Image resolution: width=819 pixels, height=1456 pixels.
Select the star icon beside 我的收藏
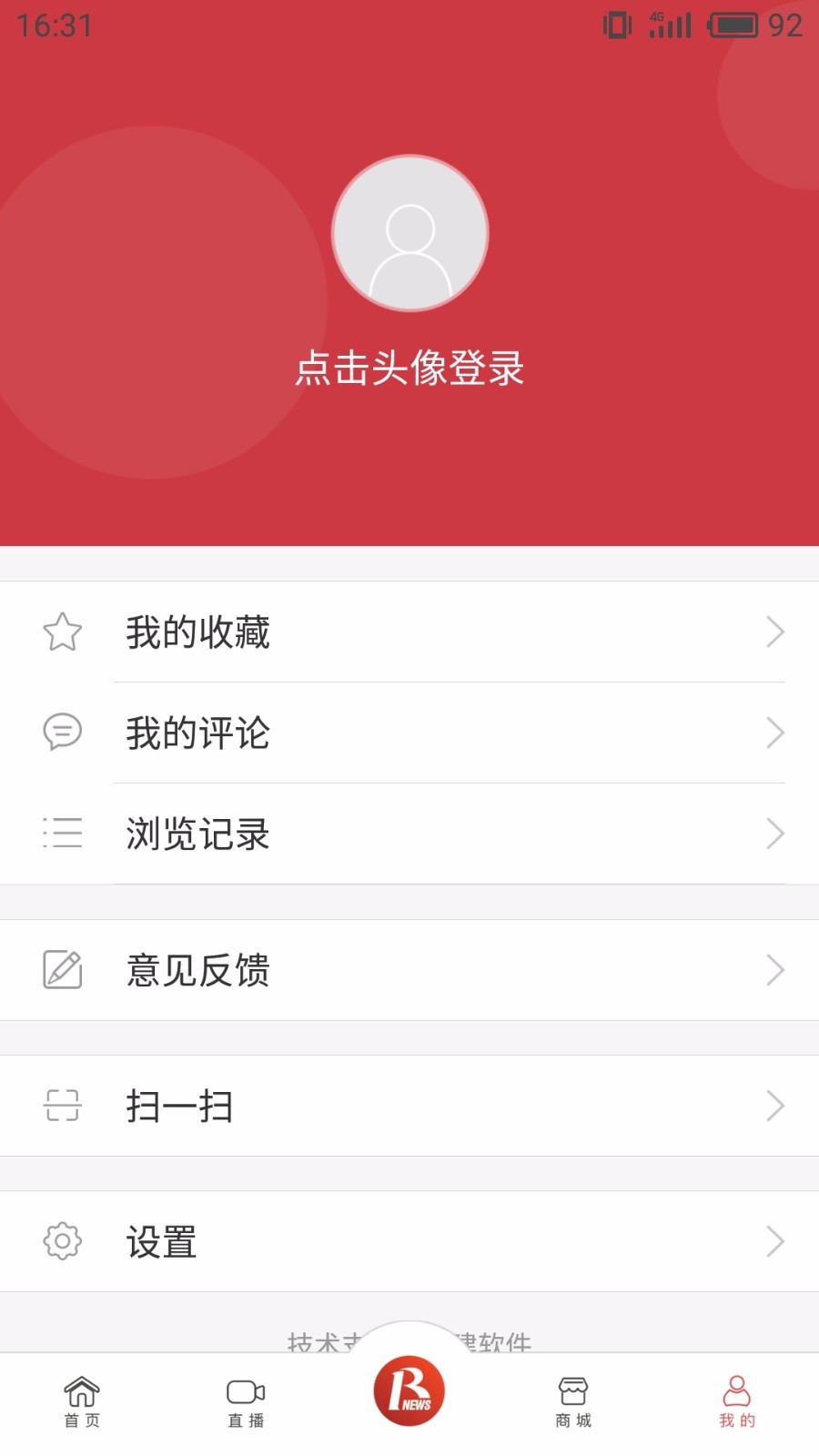coord(62,632)
